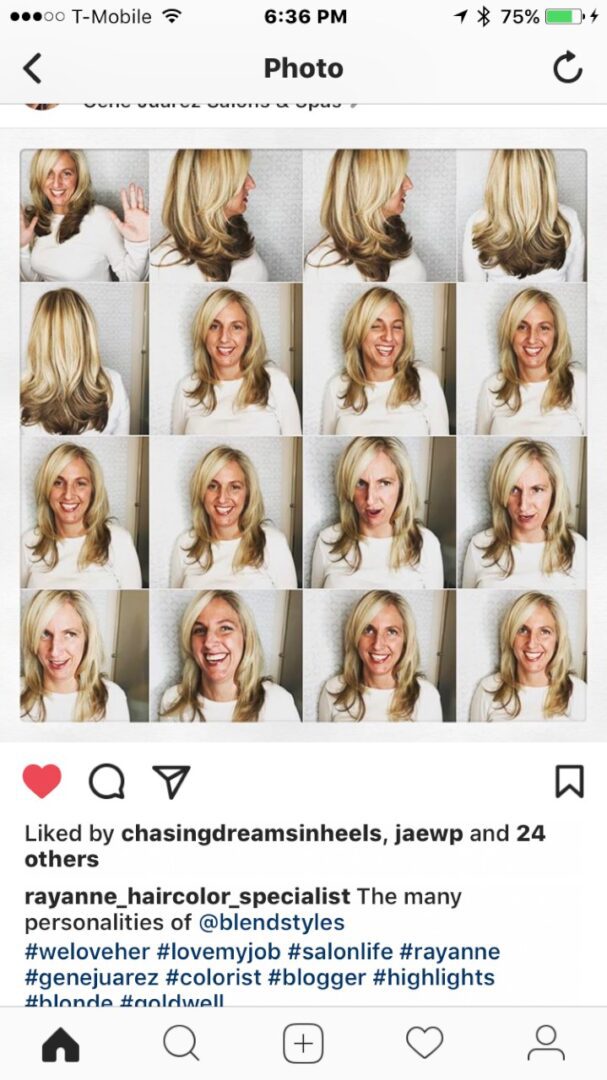Unlike the post via the red heart
The height and width of the screenshot is (1080, 607).
pyautogui.click(x=42, y=781)
